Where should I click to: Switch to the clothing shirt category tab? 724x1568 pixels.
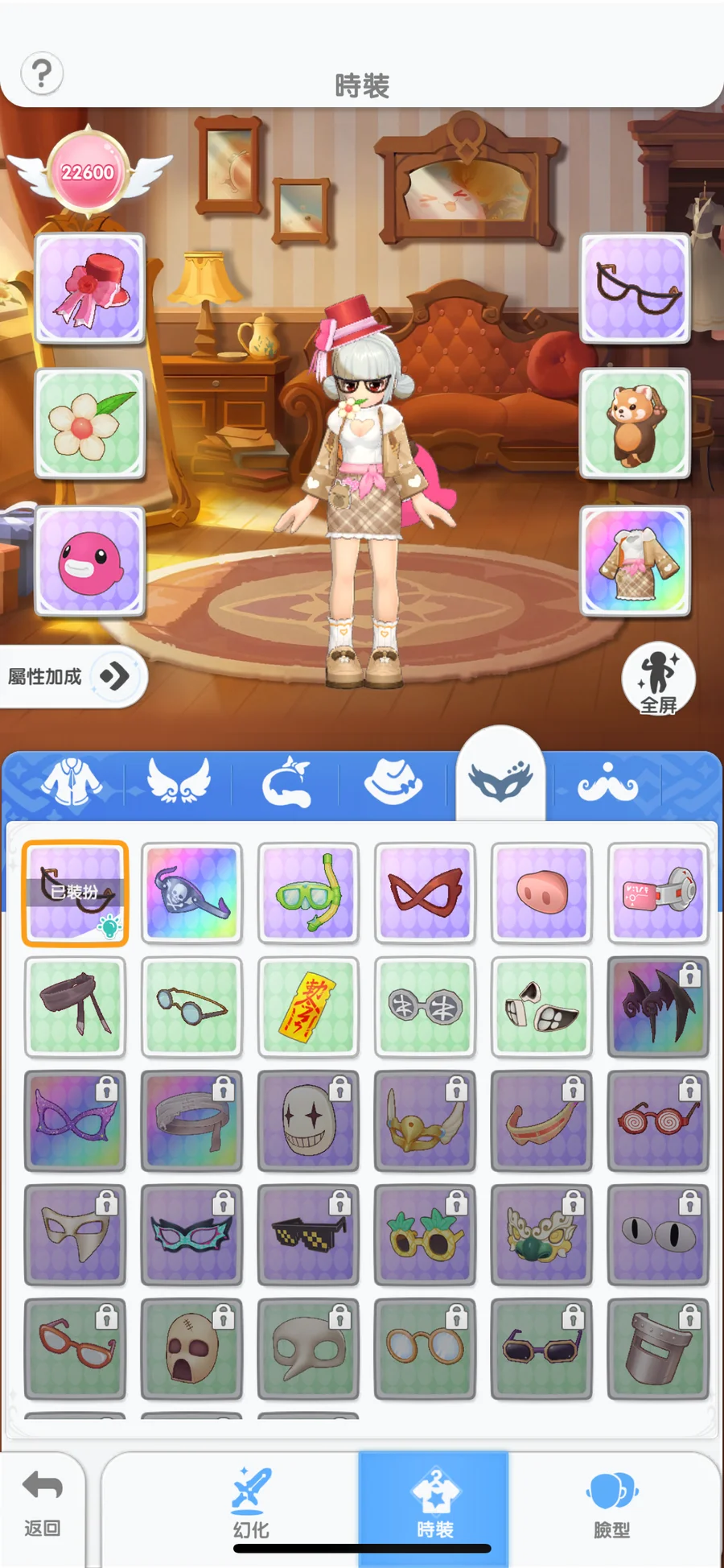(72, 782)
